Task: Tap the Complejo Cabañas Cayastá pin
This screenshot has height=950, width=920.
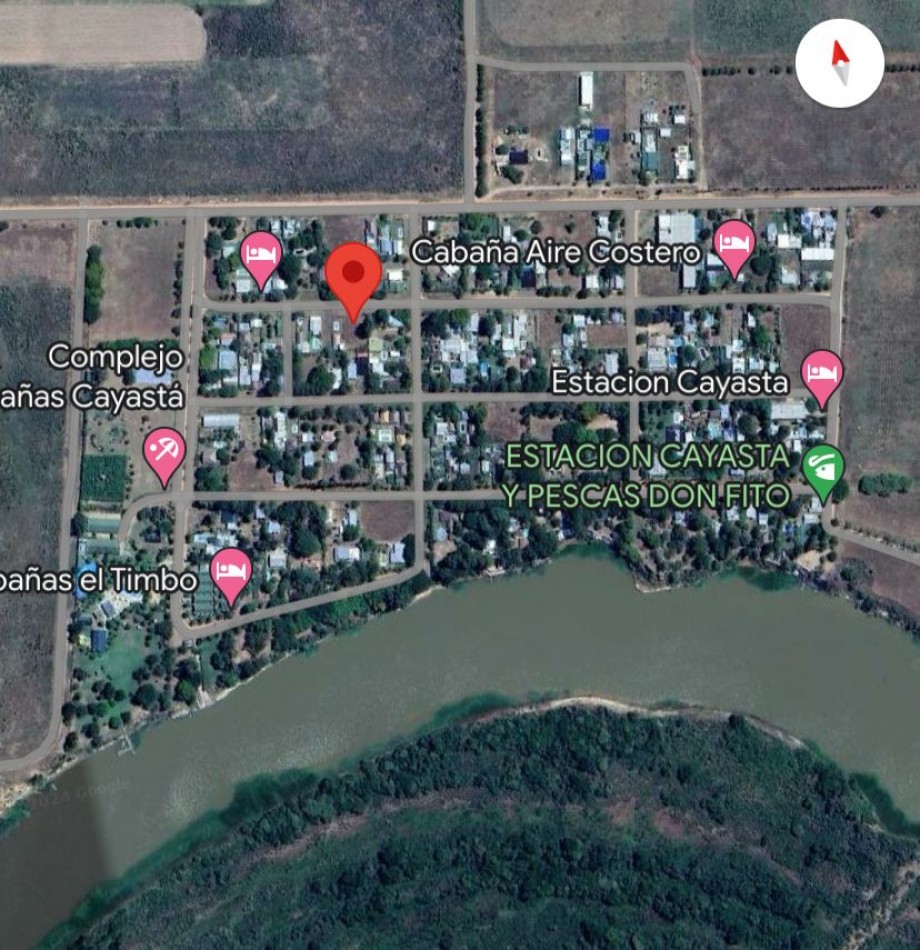Action: 163,453
